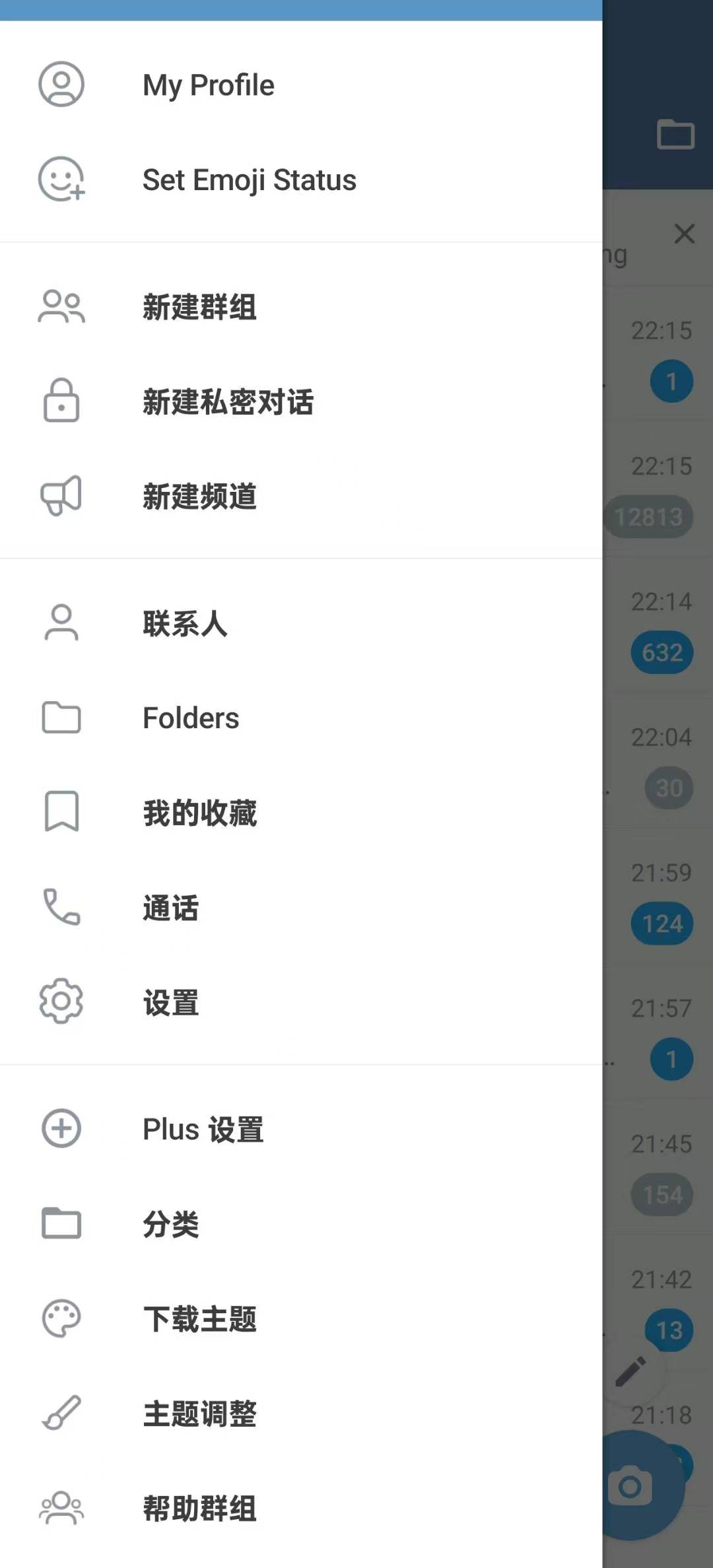Tap the 分类 categories entry
This screenshot has height=1568, width=713.
coord(301,1224)
